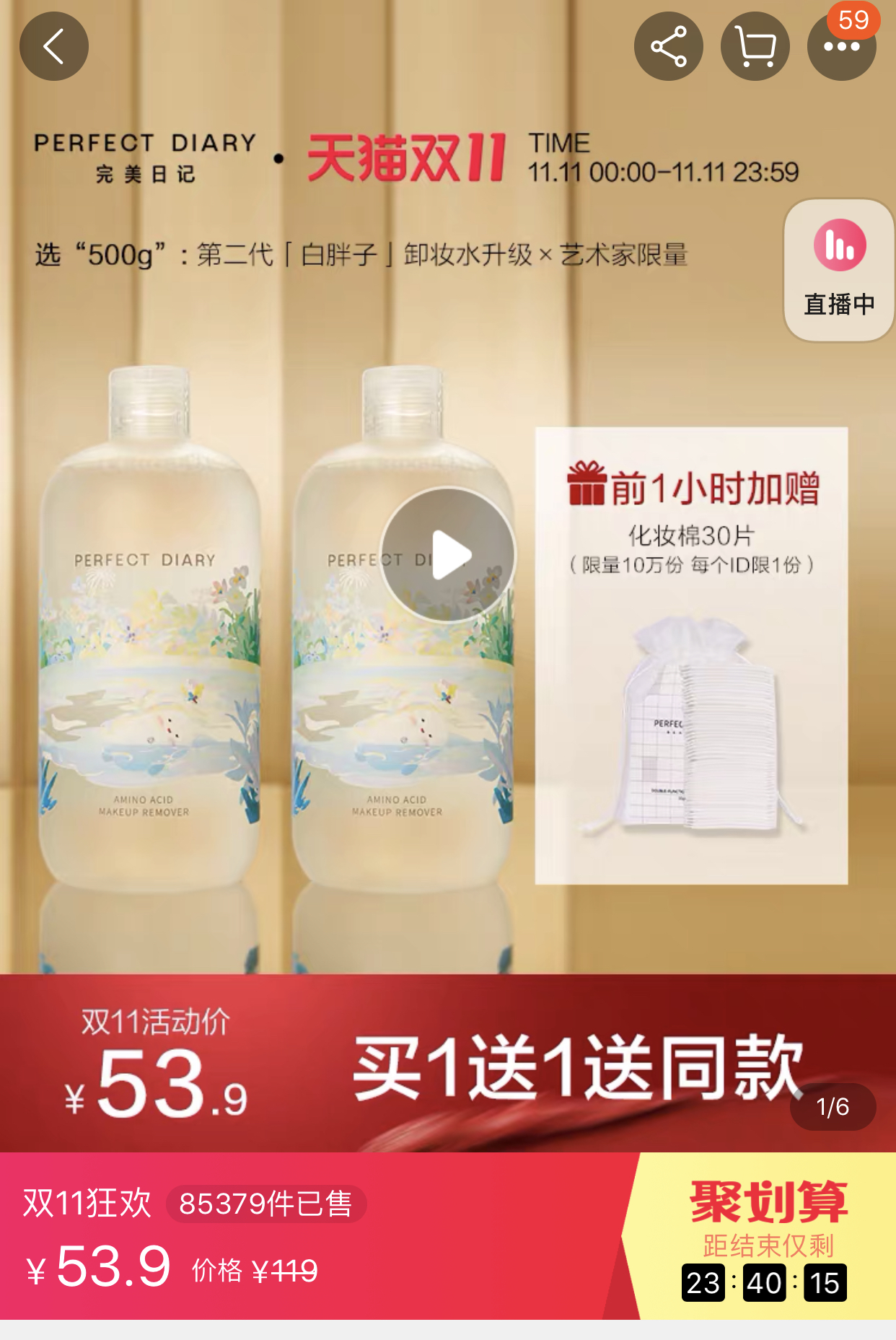Open the shopping cart
896x1340 pixels.
755,47
